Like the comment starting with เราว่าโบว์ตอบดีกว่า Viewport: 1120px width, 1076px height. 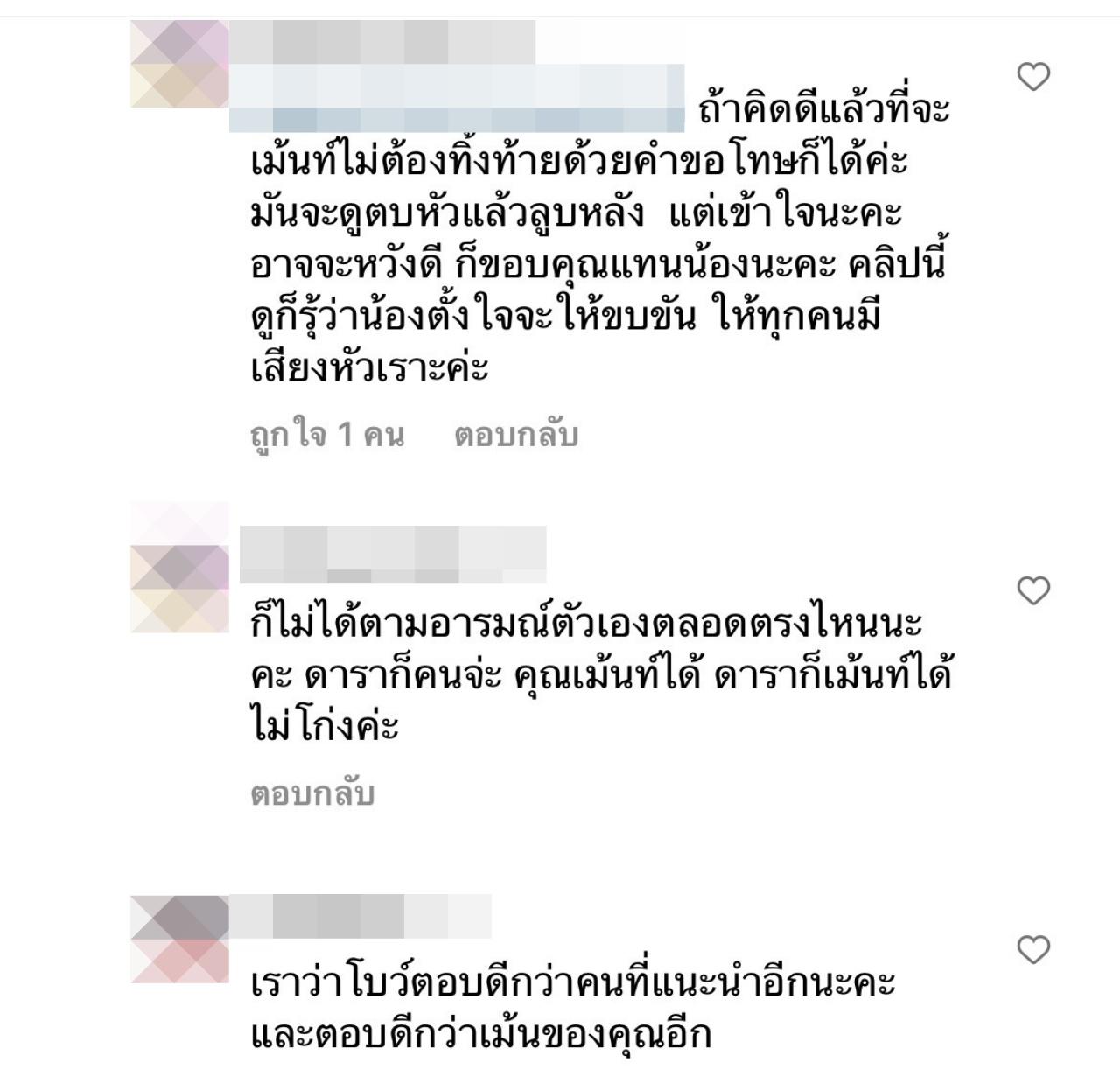point(1033,949)
